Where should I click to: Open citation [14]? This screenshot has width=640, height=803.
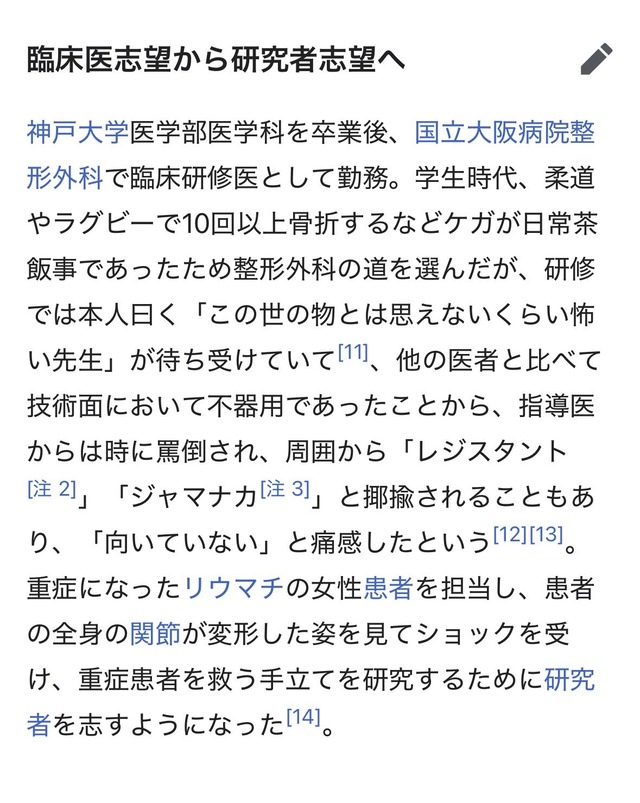coord(302,716)
